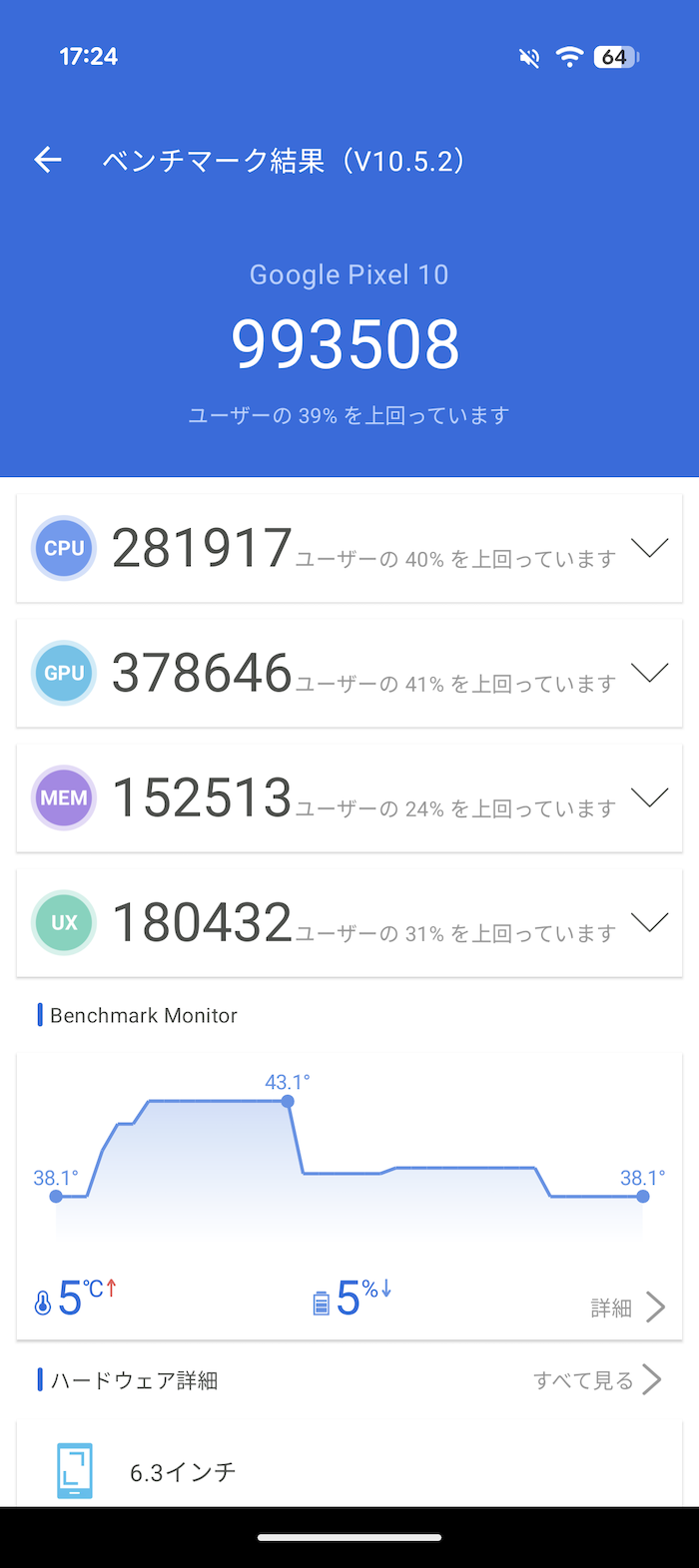Image resolution: width=699 pixels, height=1568 pixels.
Task: Expand the CPU score details
Action: point(349,548)
